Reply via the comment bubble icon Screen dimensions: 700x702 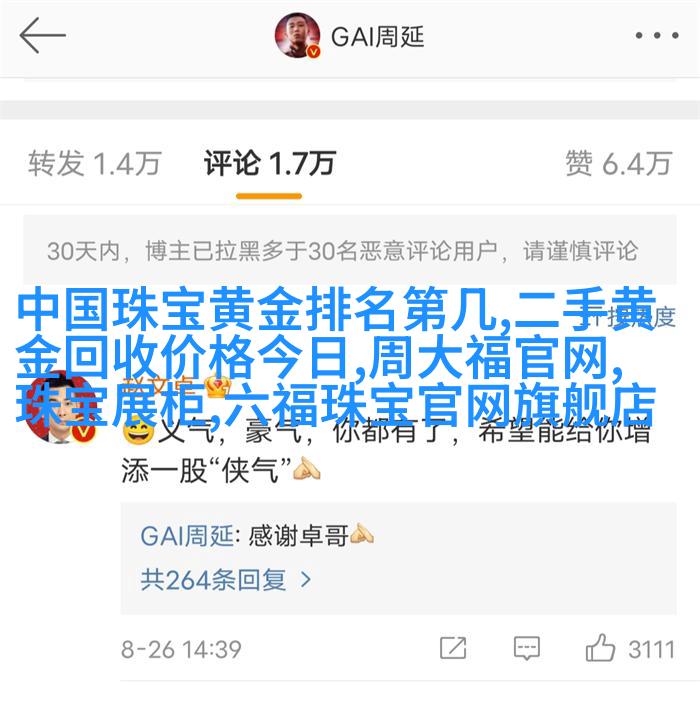pyautogui.click(x=525, y=648)
